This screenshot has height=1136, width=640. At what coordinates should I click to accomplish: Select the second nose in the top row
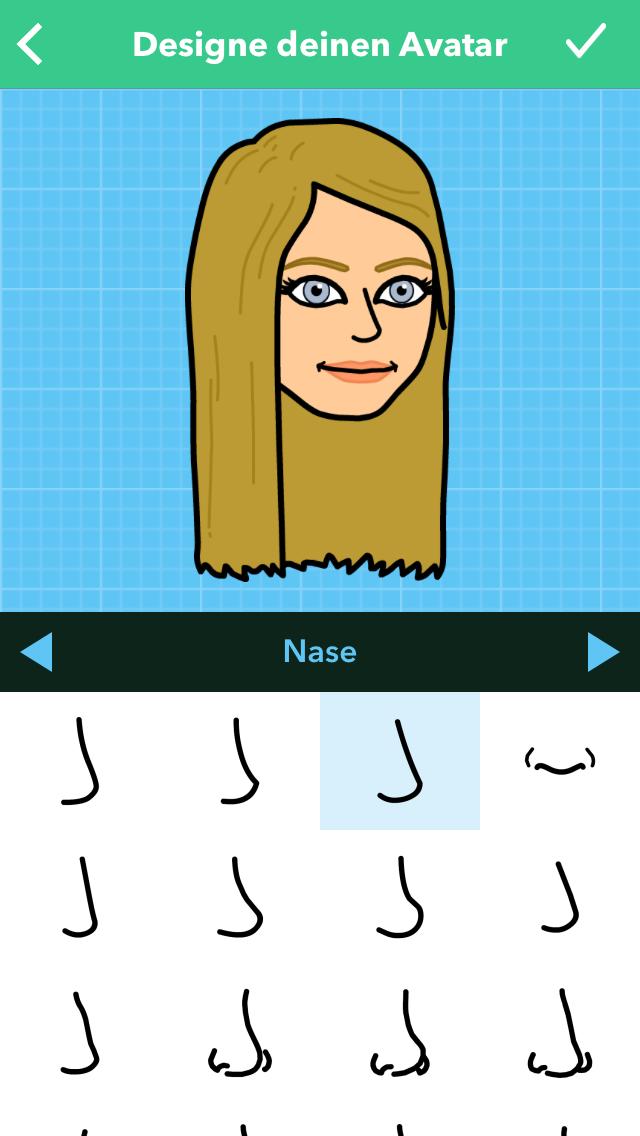[240, 761]
